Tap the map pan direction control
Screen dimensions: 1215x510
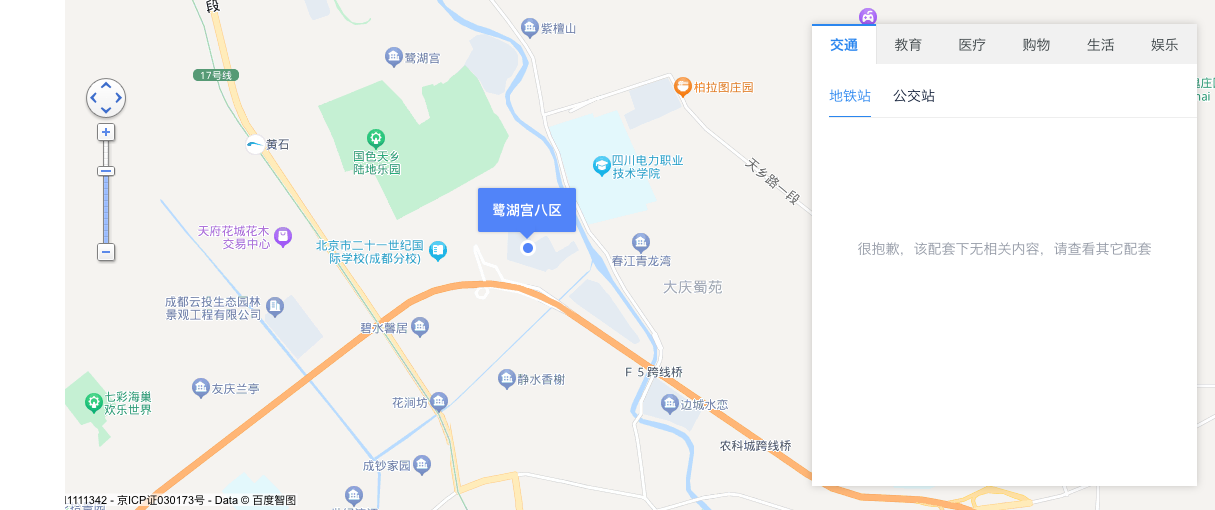coord(106,98)
